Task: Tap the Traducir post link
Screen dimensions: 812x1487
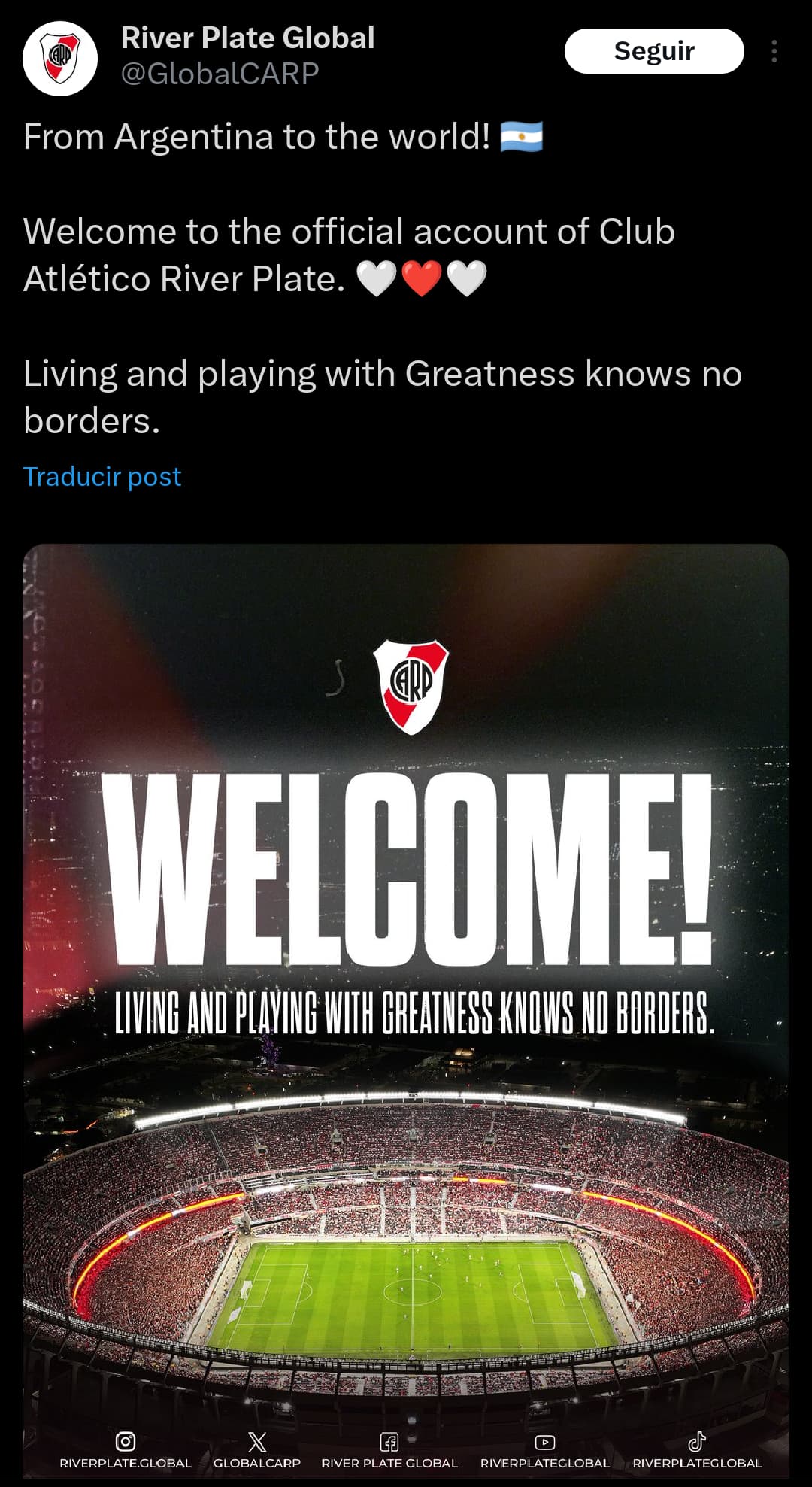Action: click(x=102, y=476)
